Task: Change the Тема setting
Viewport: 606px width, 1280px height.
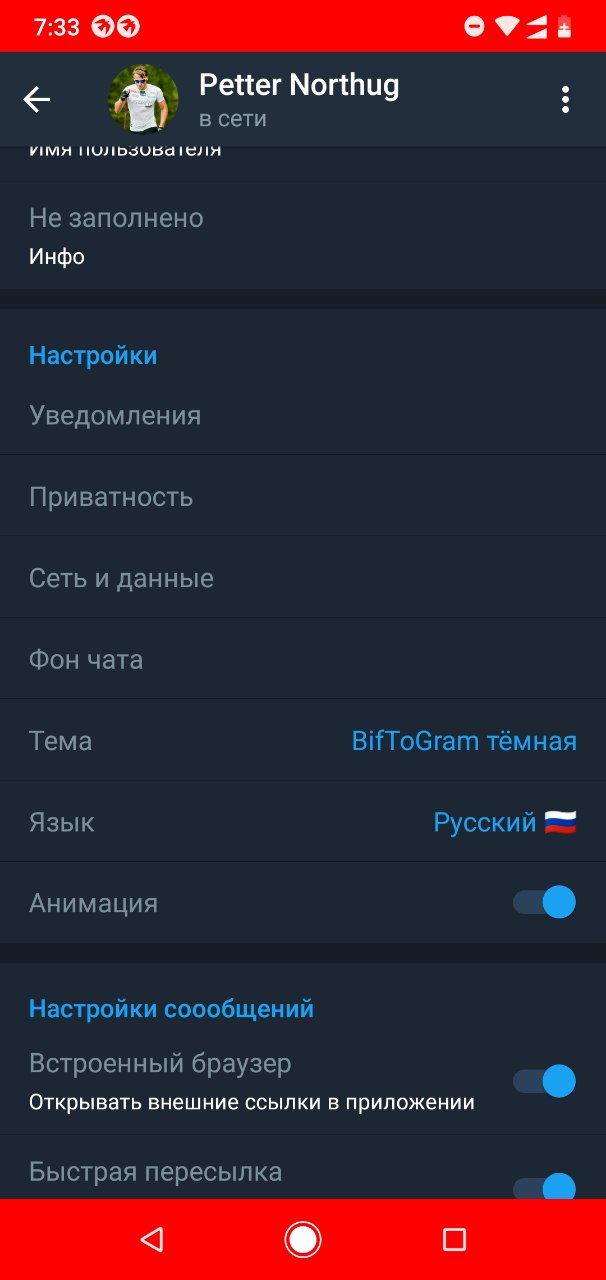Action: click(x=303, y=740)
